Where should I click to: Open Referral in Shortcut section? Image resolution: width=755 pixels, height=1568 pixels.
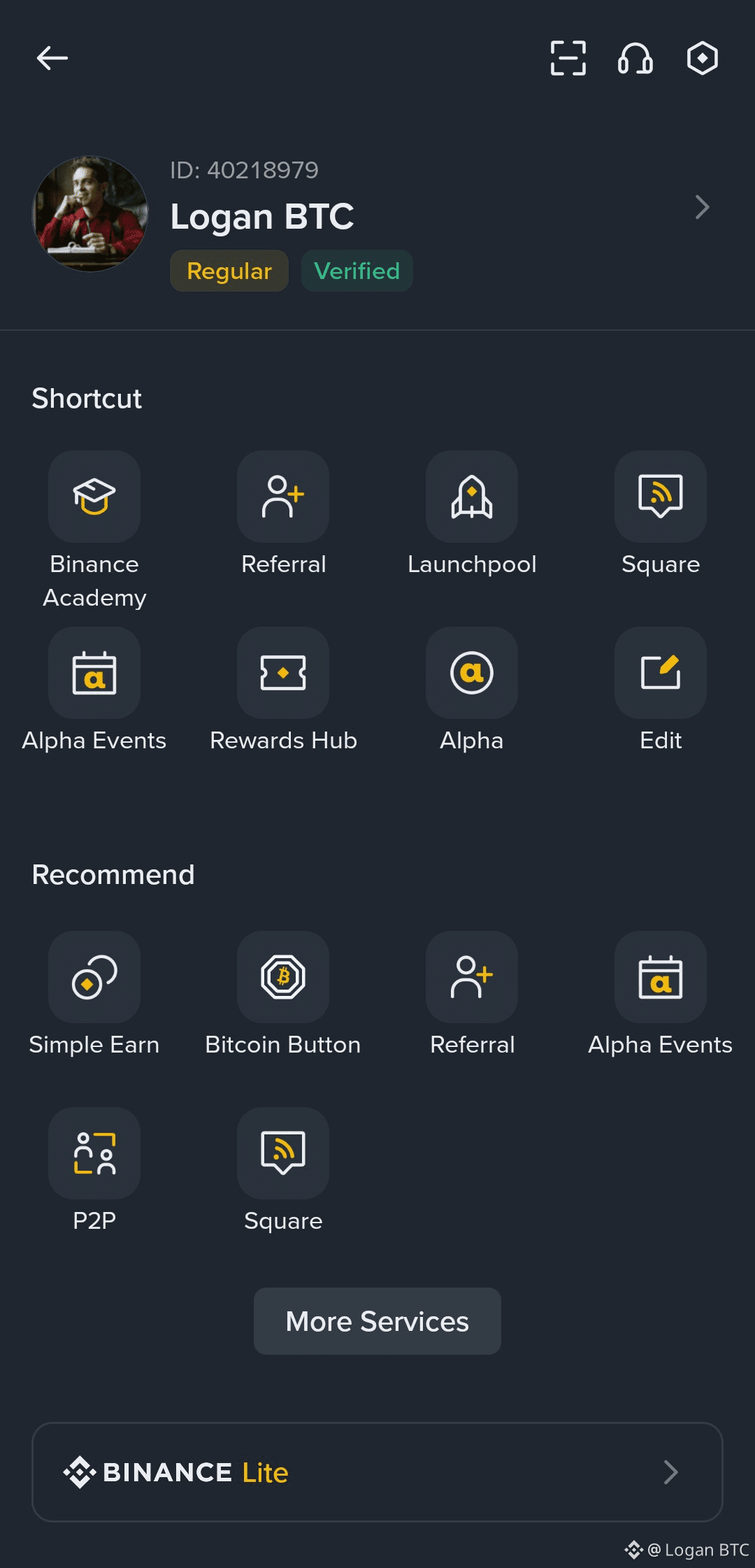pos(283,497)
